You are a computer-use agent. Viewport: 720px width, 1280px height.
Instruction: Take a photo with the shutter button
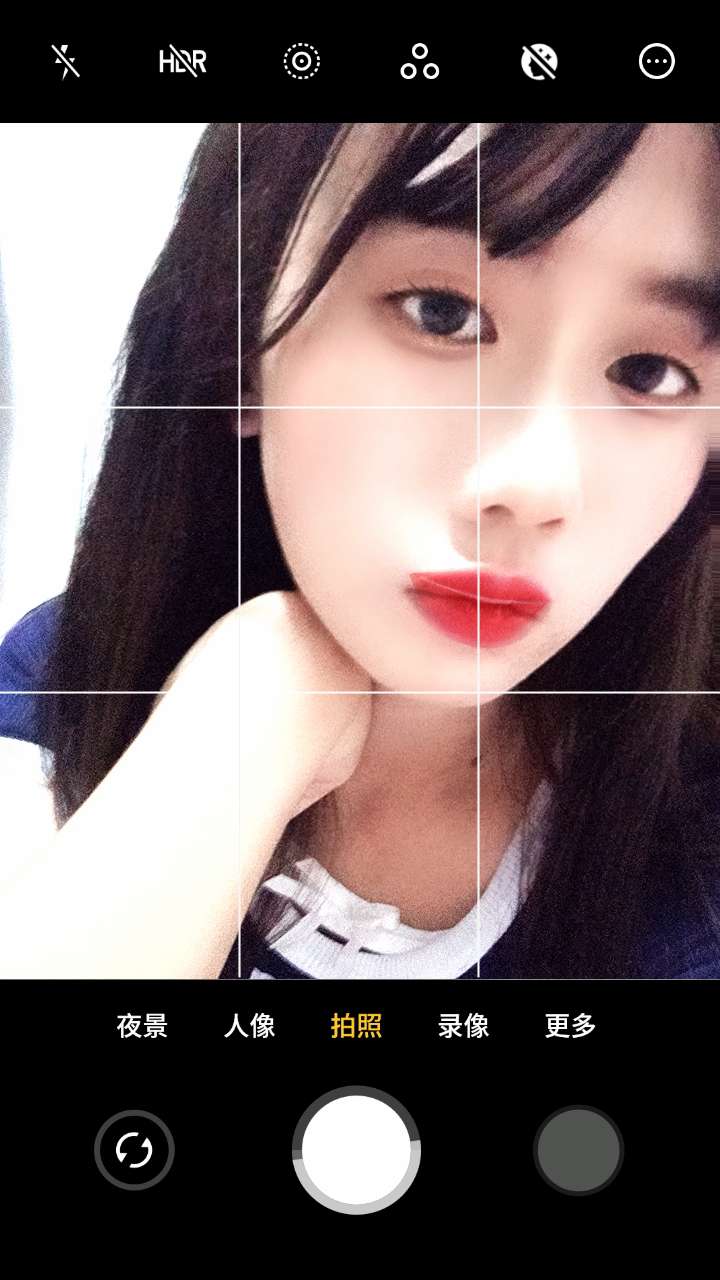tap(356, 1150)
